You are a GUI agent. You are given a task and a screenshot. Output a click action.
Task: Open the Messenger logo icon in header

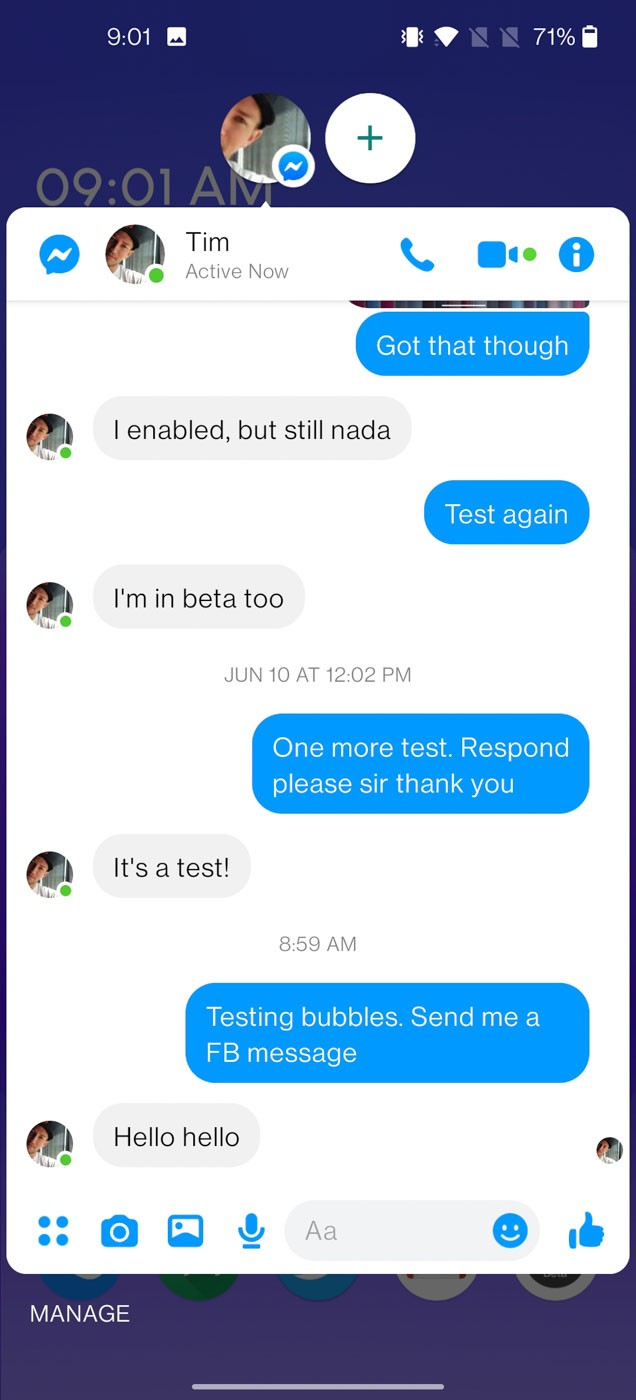point(60,255)
